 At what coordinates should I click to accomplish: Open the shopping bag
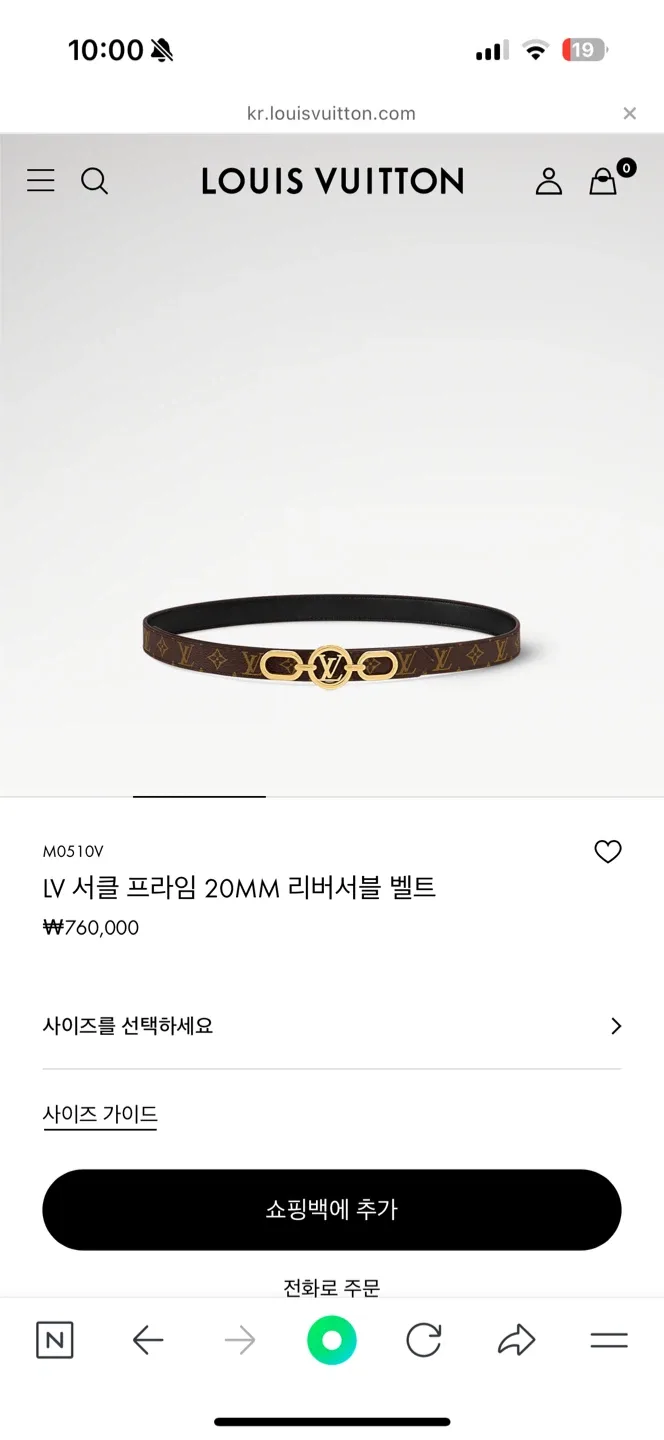pyautogui.click(x=603, y=181)
